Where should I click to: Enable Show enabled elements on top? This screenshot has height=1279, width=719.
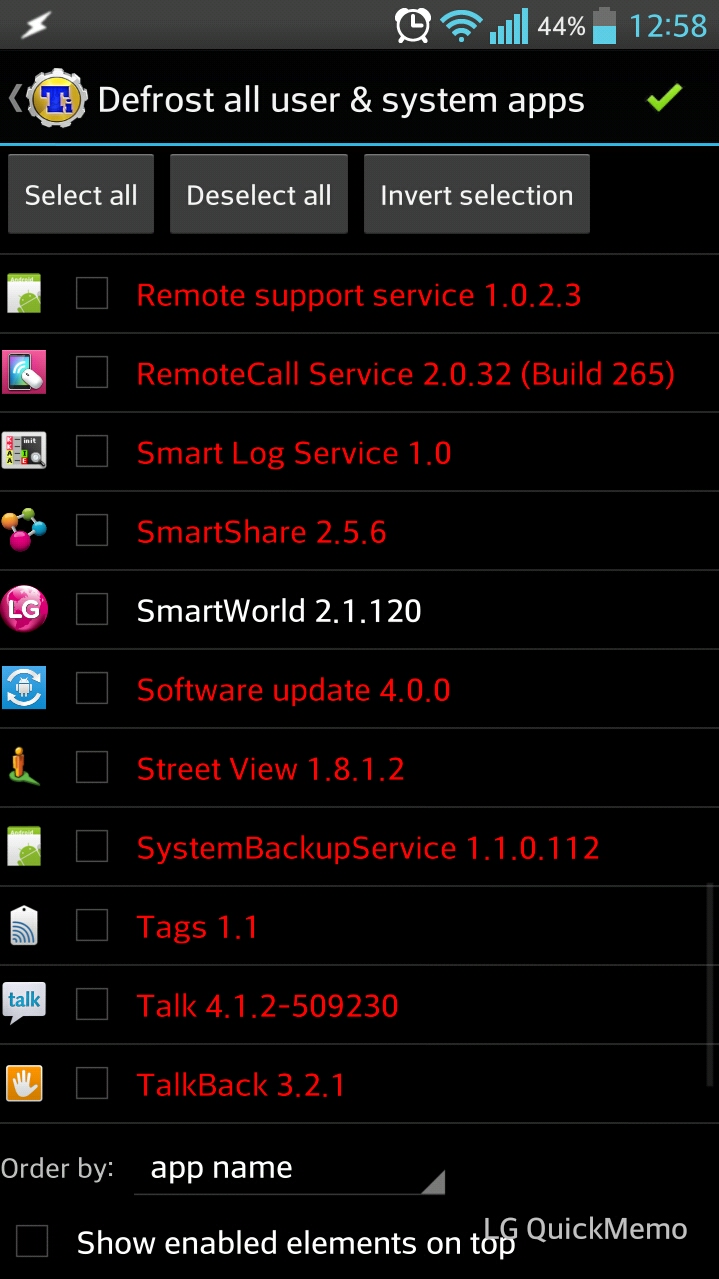tap(32, 1242)
